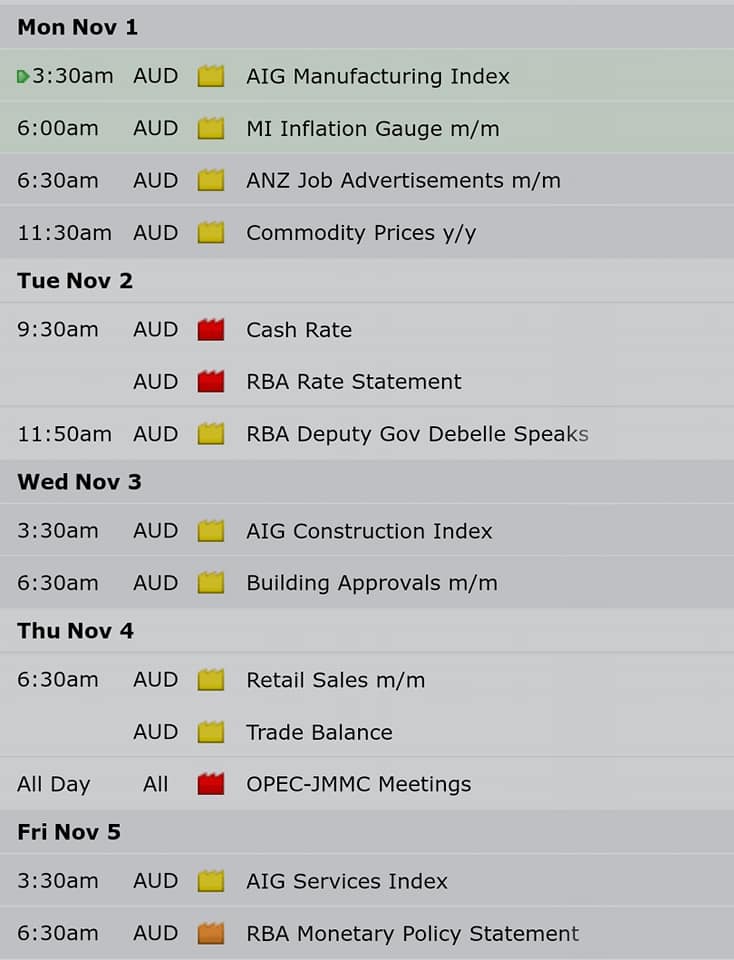Open the Cash Rate event
This screenshot has height=960, width=734.
(299, 330)
